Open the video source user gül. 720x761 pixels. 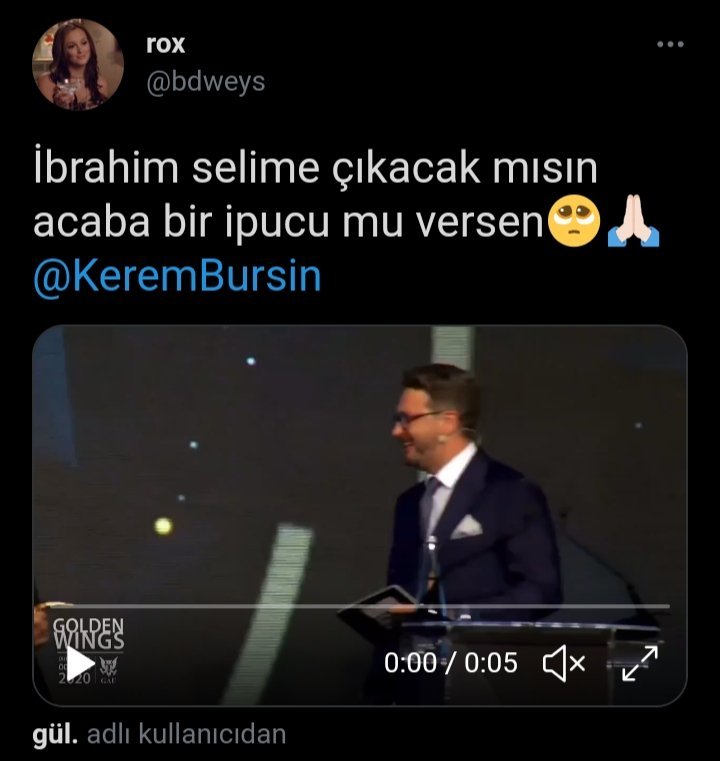(x=56, y=735)
